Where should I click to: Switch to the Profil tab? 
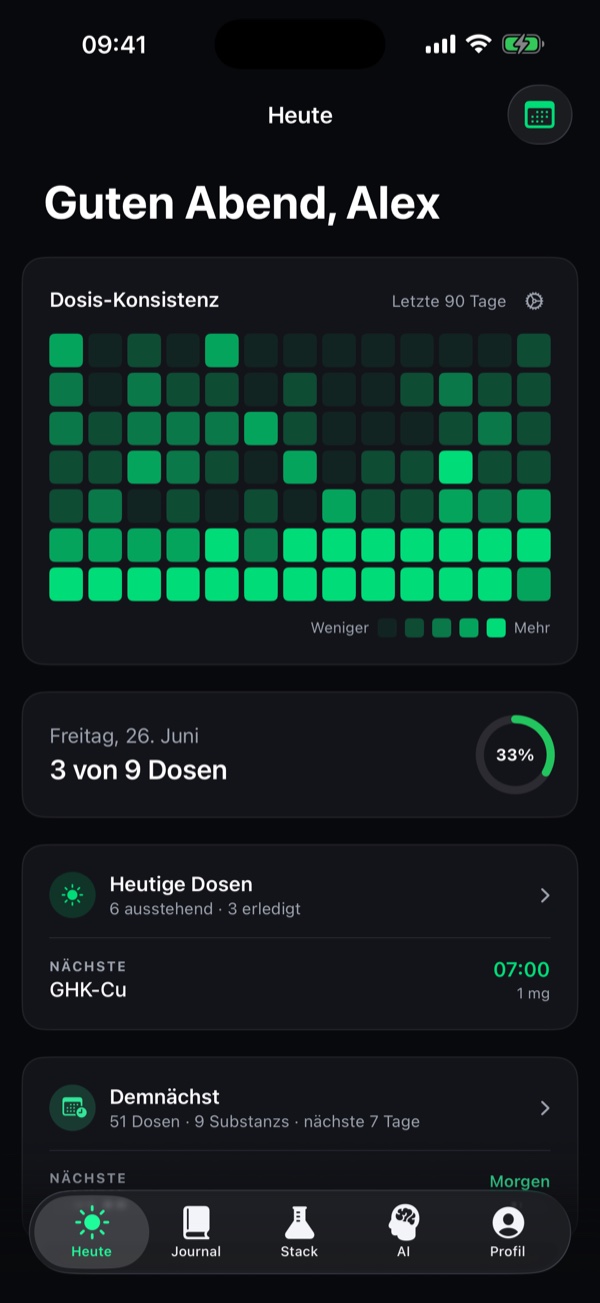508,1231
